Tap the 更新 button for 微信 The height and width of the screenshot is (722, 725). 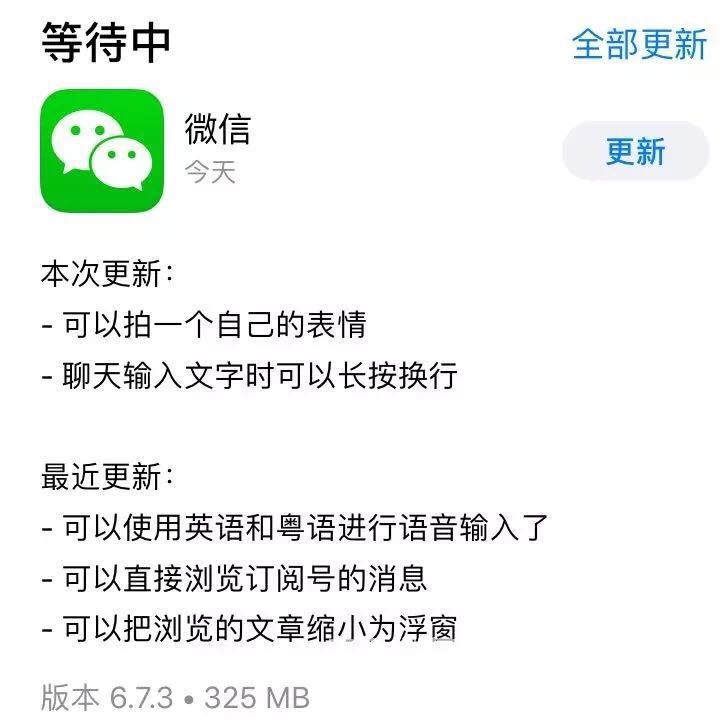pos(635,152)
